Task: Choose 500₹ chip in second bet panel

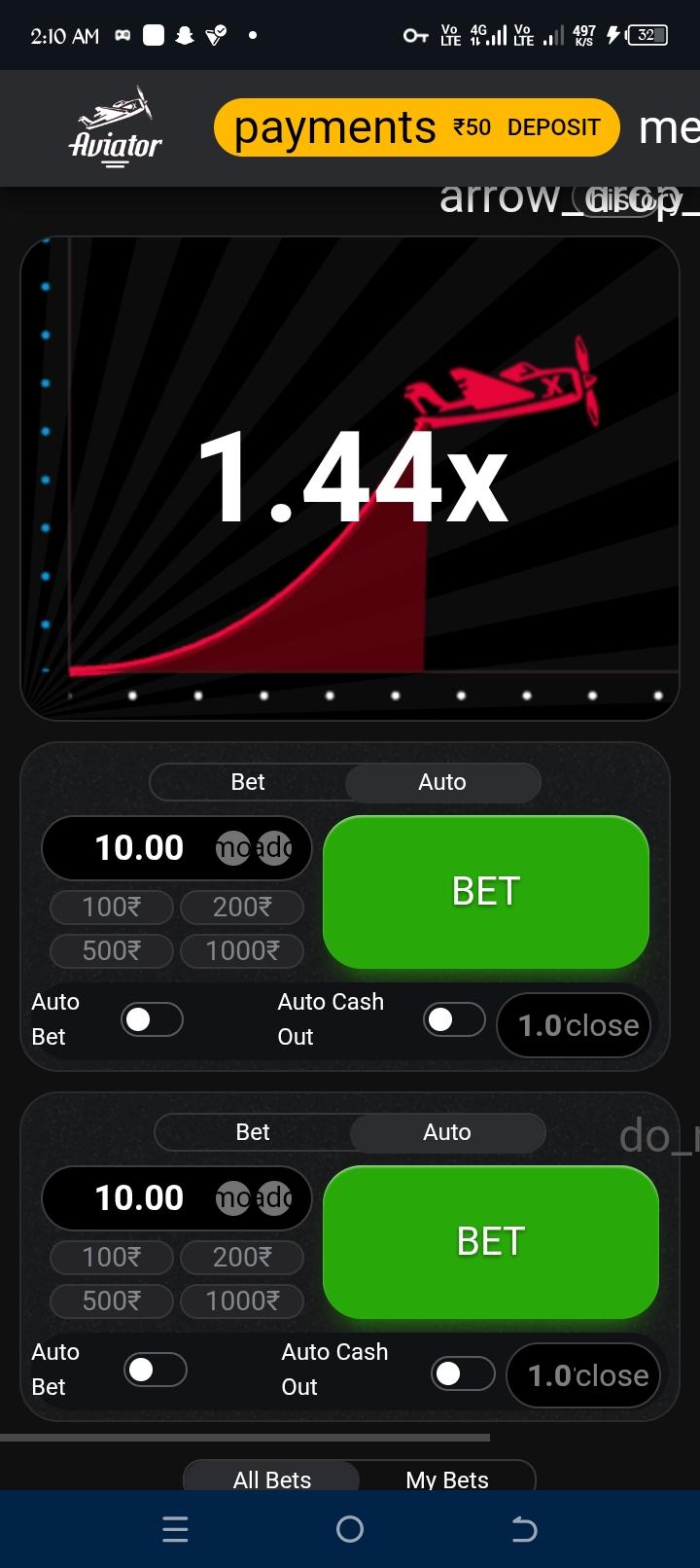Action: point(112,1301)
